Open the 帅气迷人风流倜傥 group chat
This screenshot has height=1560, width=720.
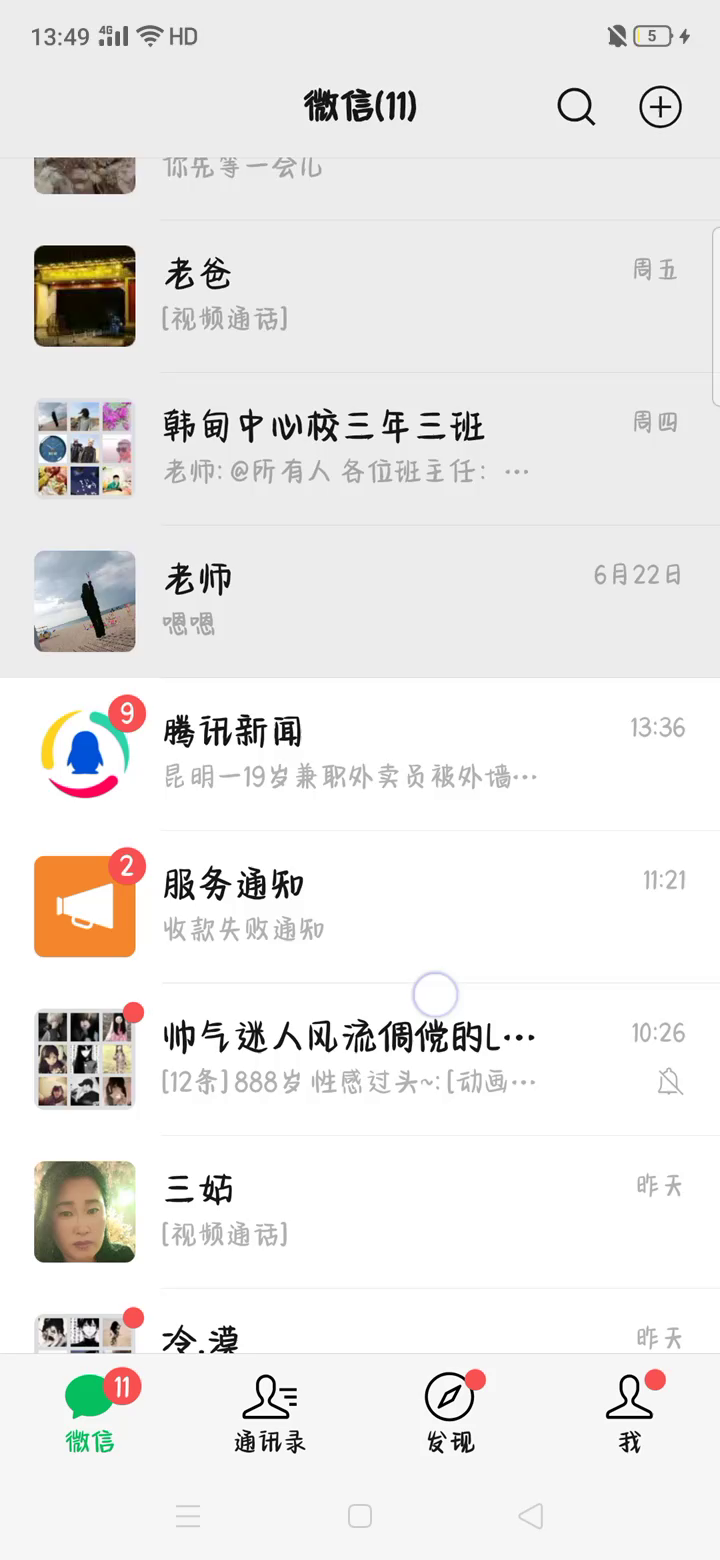point(360,1058)
